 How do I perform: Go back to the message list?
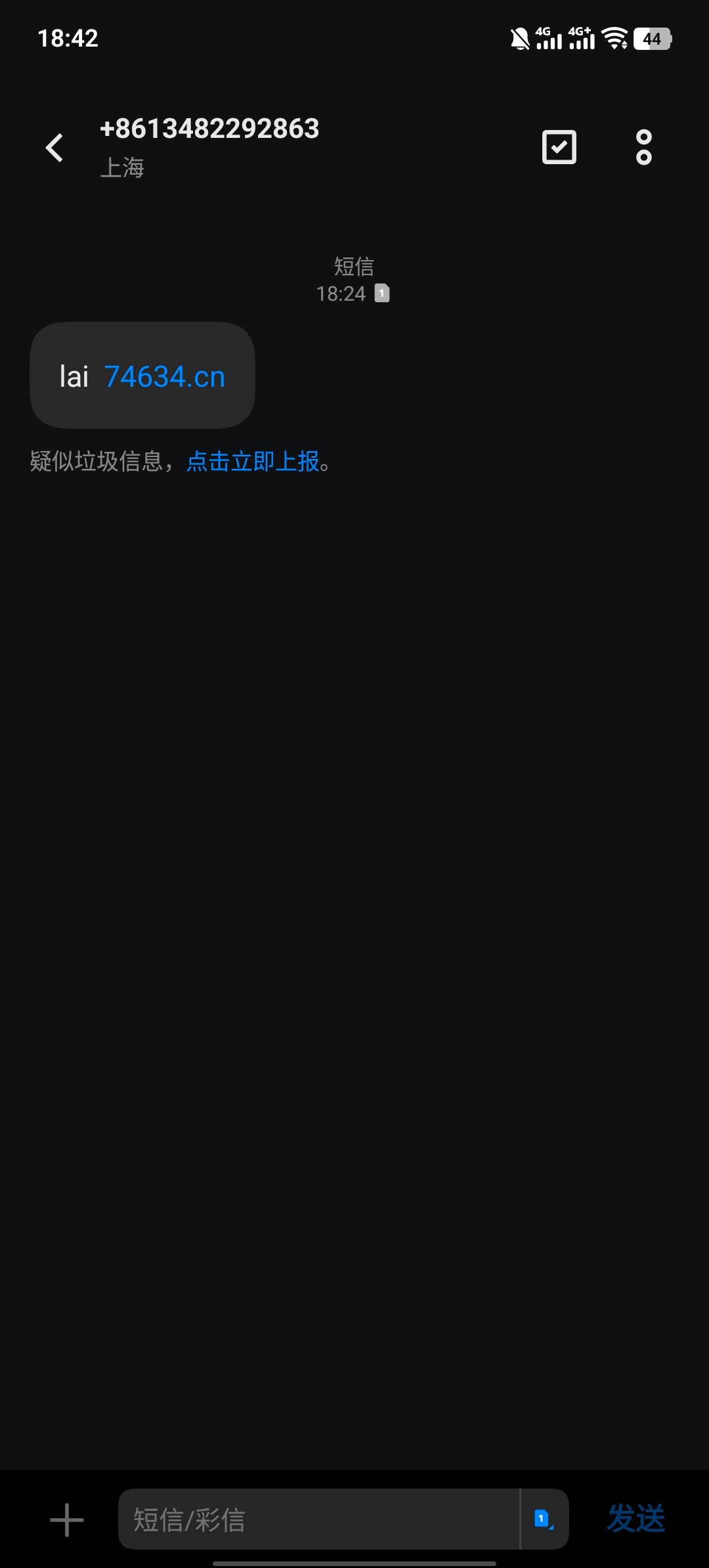click(x=54, y=148)
